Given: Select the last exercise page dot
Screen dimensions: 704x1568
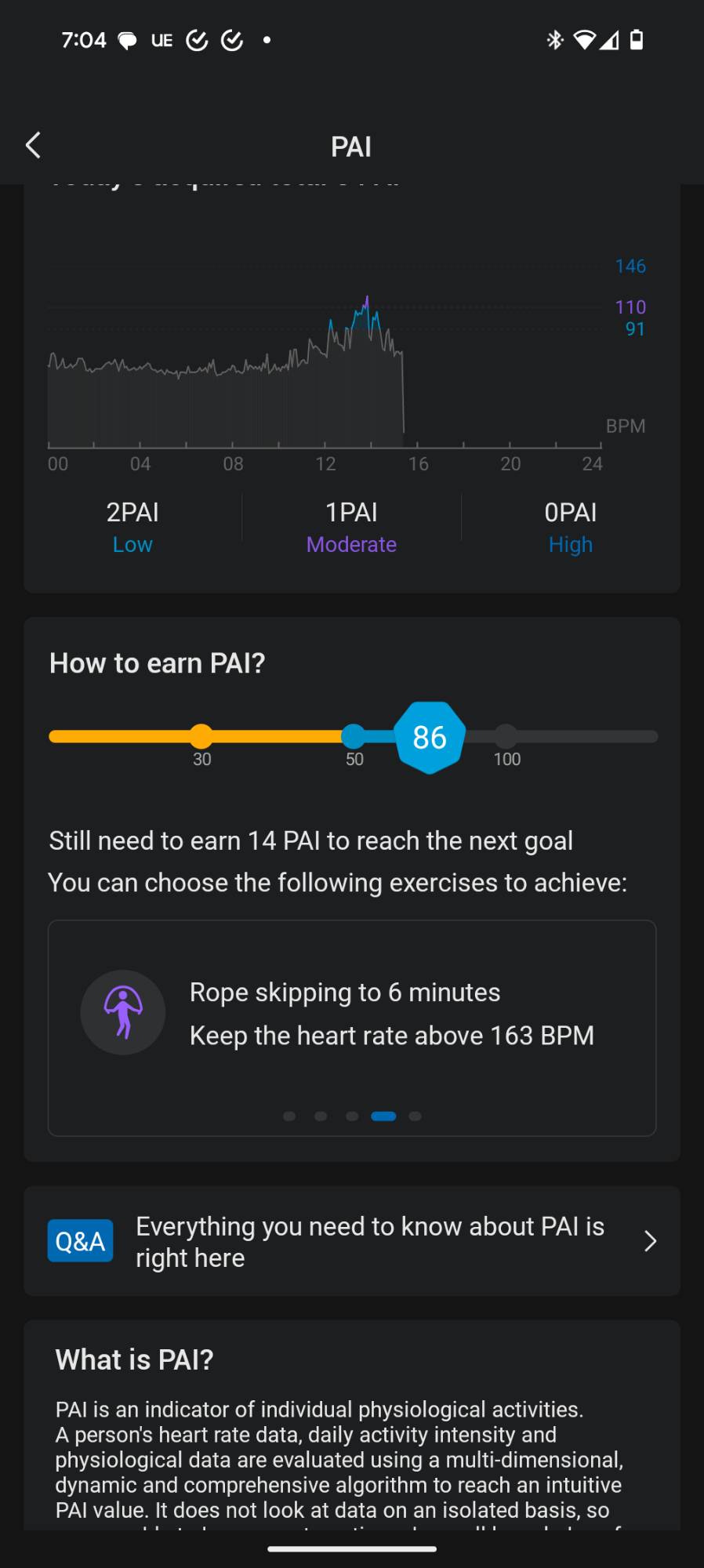Looking at the screenshot, I should click(x=416, y=1116).
